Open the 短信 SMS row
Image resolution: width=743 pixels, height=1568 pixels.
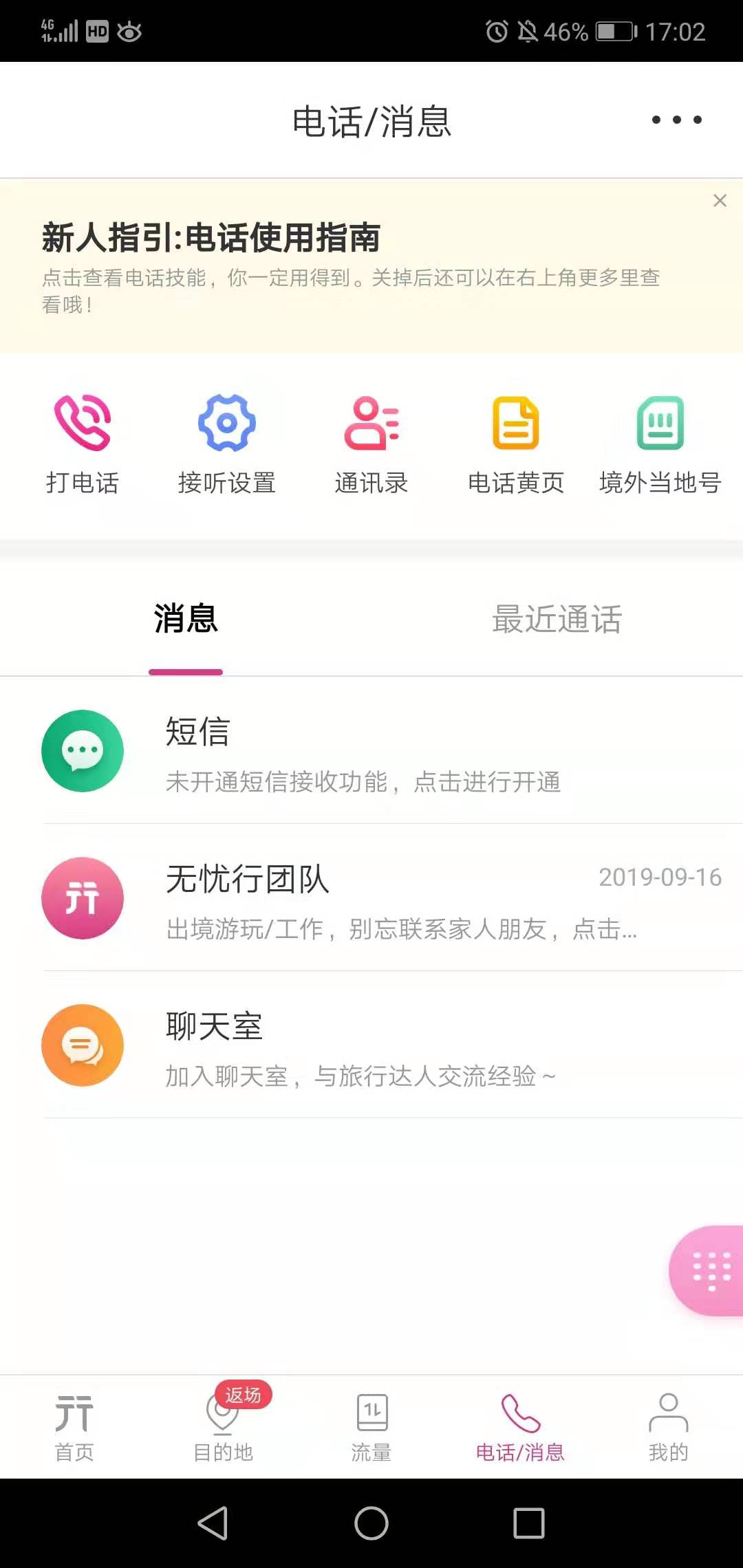(x=371, y=751)
